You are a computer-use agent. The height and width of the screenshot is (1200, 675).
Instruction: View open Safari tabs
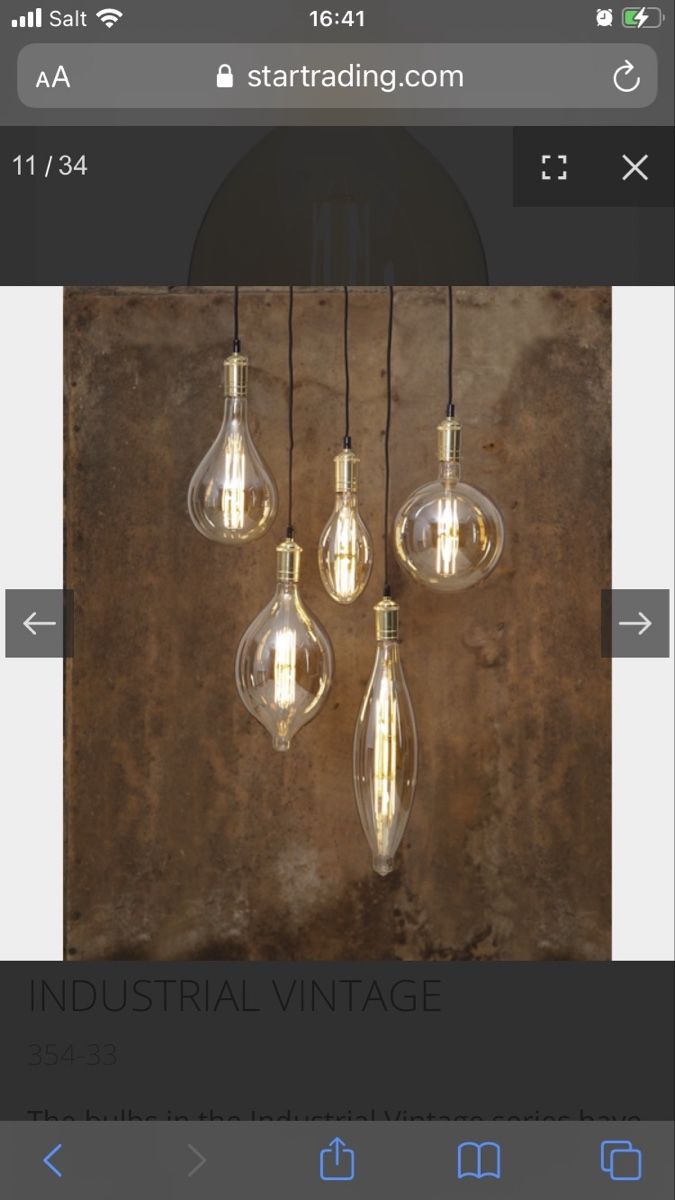(620, 1160)
